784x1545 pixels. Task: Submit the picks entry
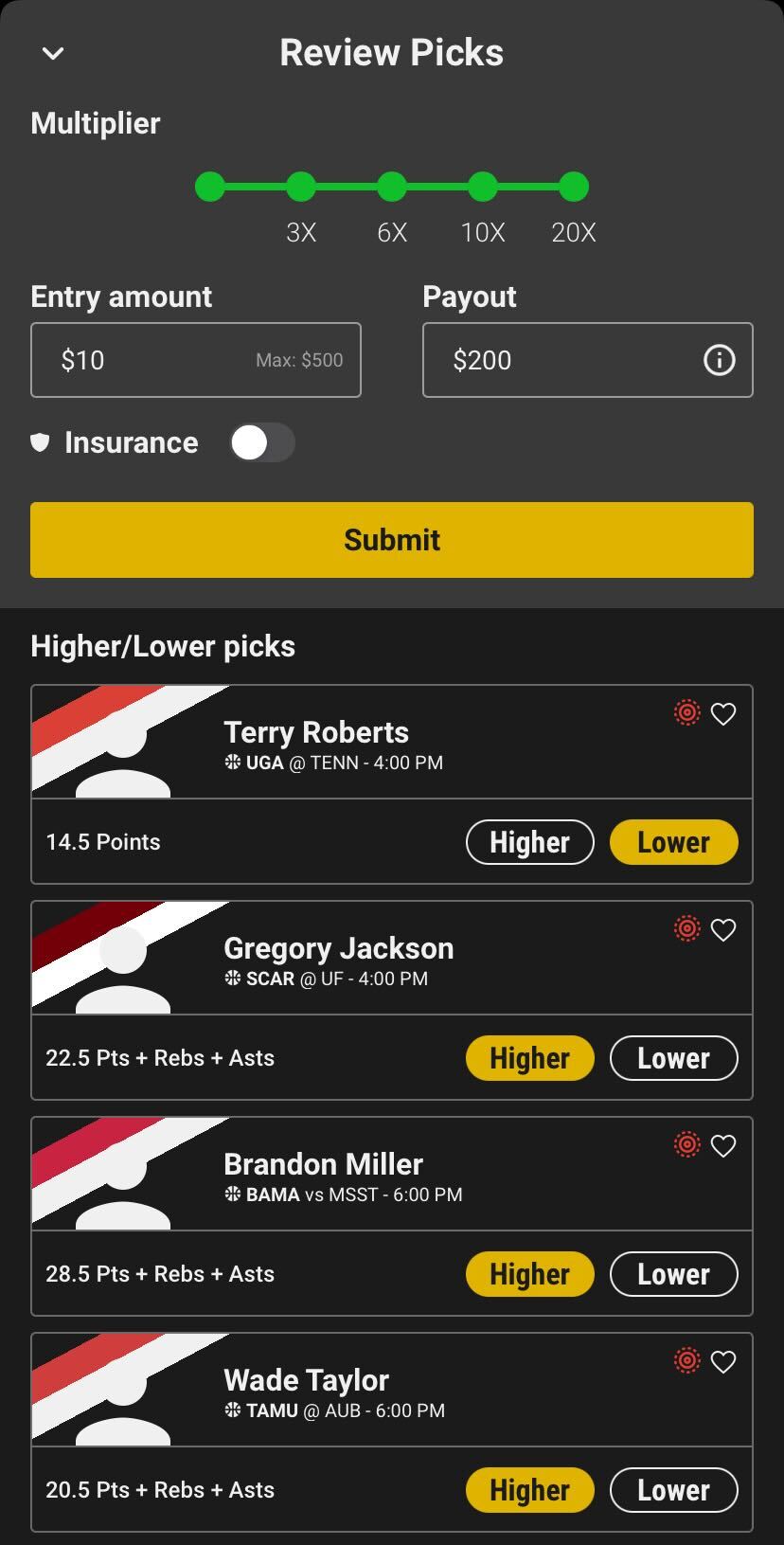pos(392,540)
